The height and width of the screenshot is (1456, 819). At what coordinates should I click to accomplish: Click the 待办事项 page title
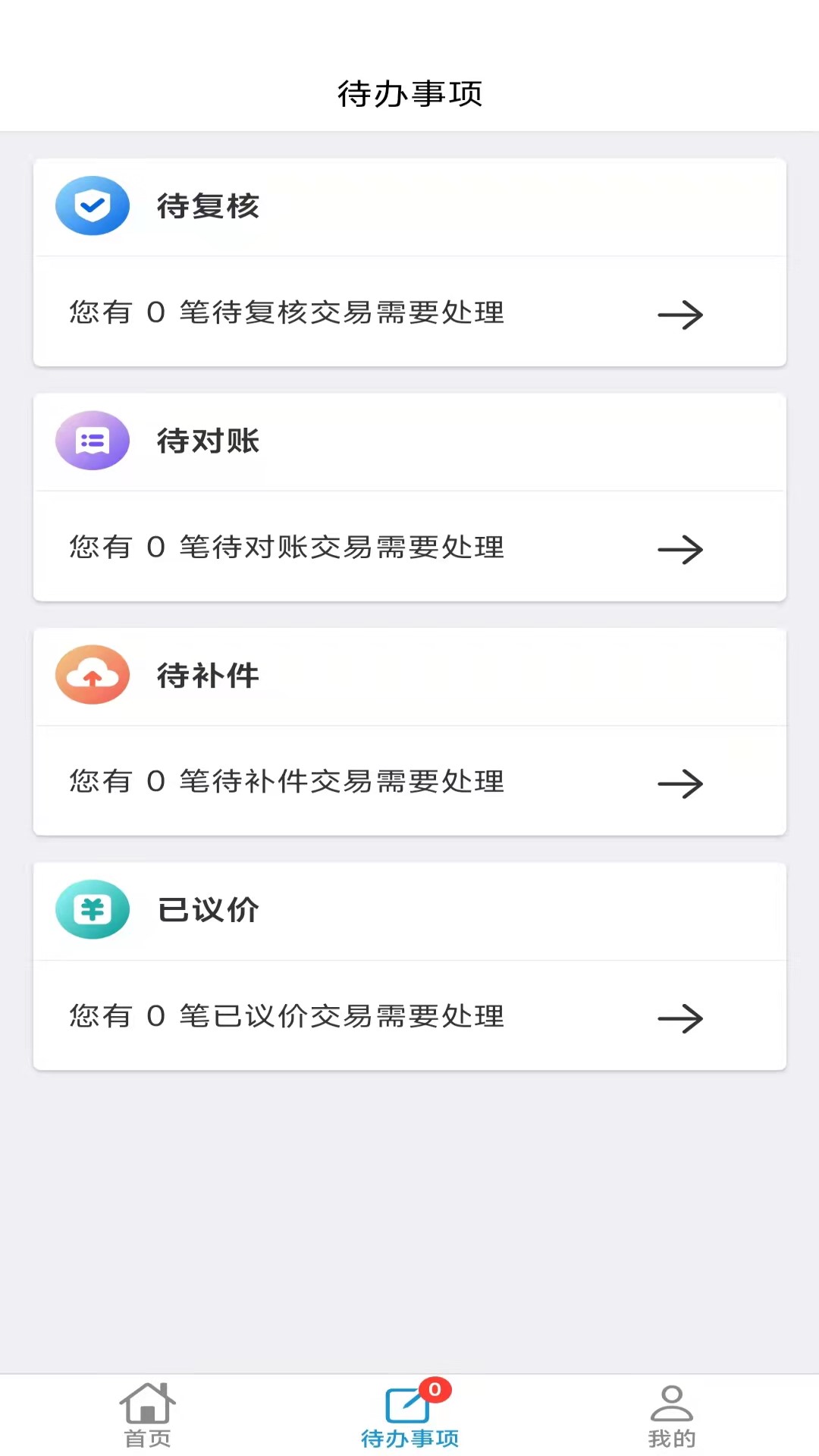point(409,94)
